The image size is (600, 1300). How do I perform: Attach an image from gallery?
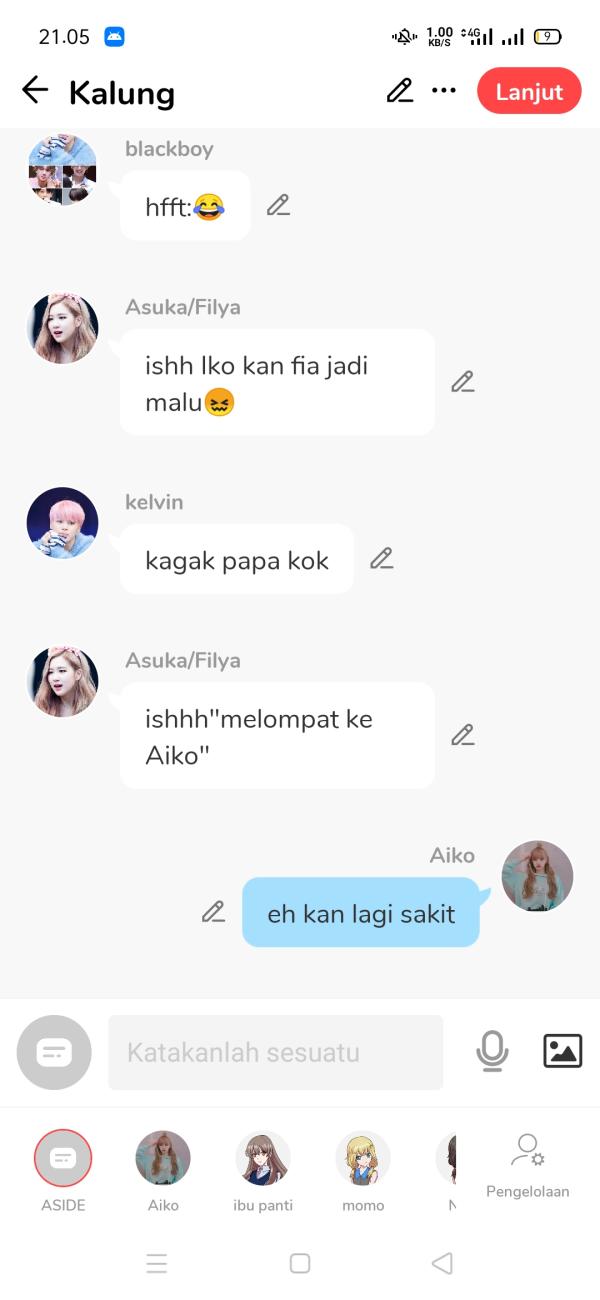click(562, 1051)
